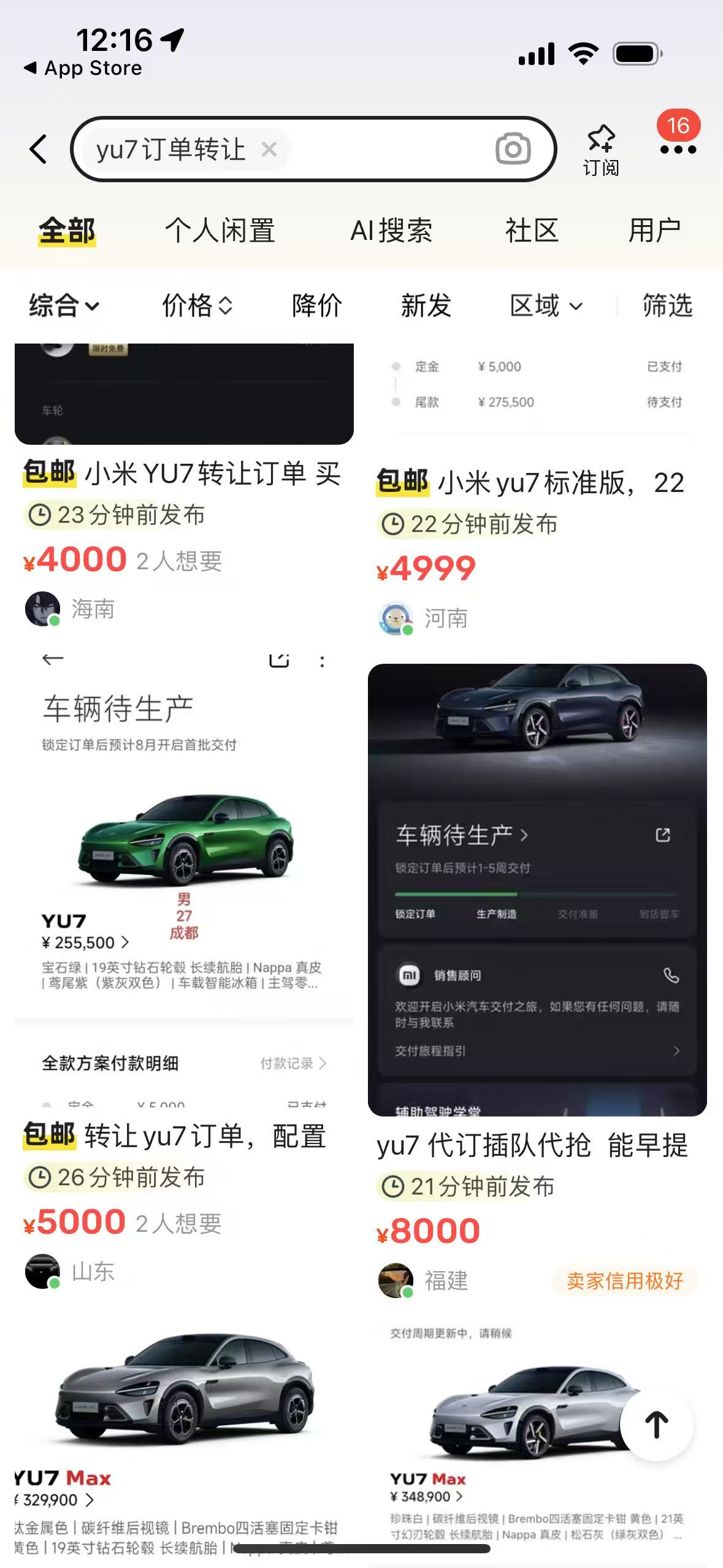The height and width of the screenshot is (1568, 723).
Task: Open camera image search
Action: (513, 148)
